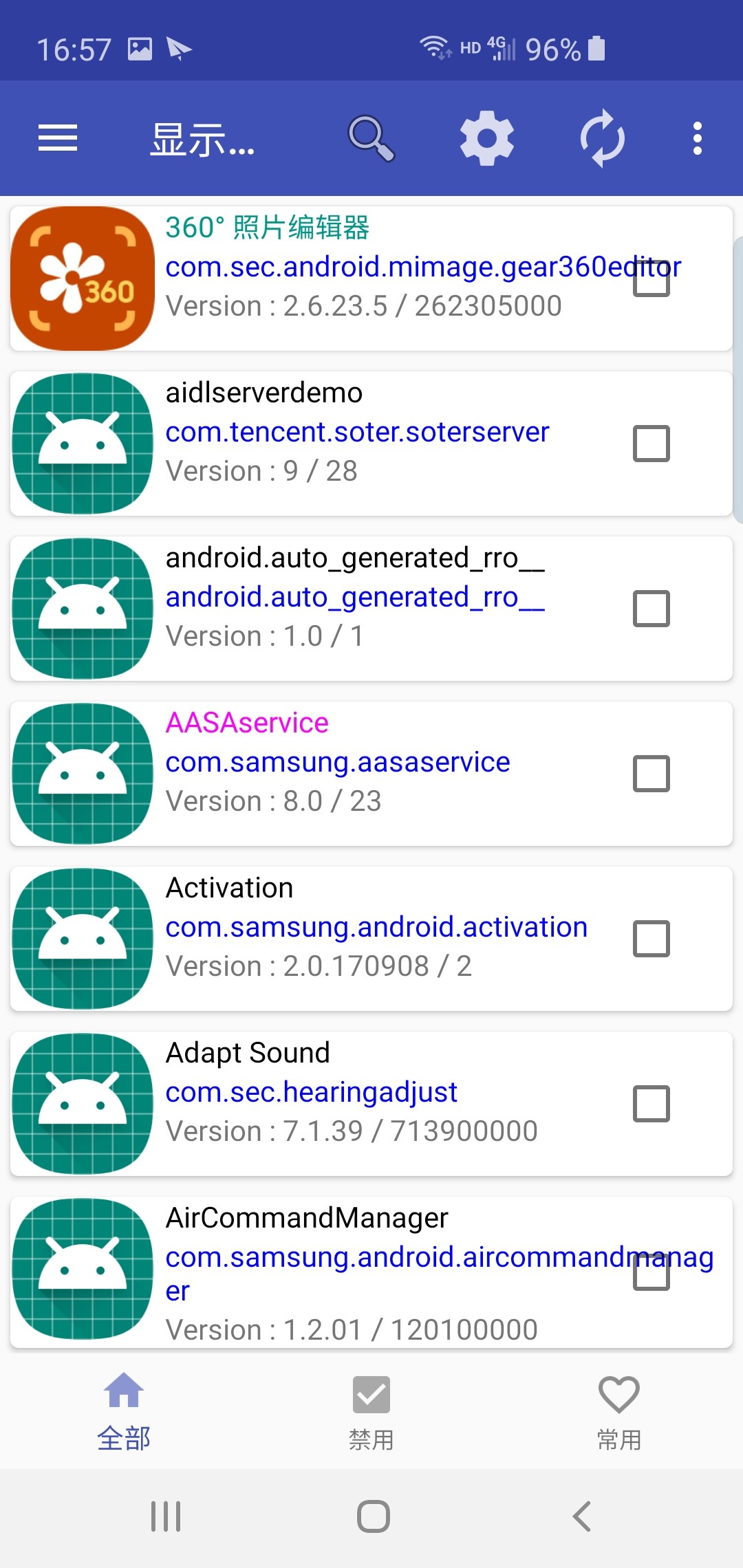Tick the android.auto_generated_rro__ checkbox
Screen dimensions: 743x1568
651,609
